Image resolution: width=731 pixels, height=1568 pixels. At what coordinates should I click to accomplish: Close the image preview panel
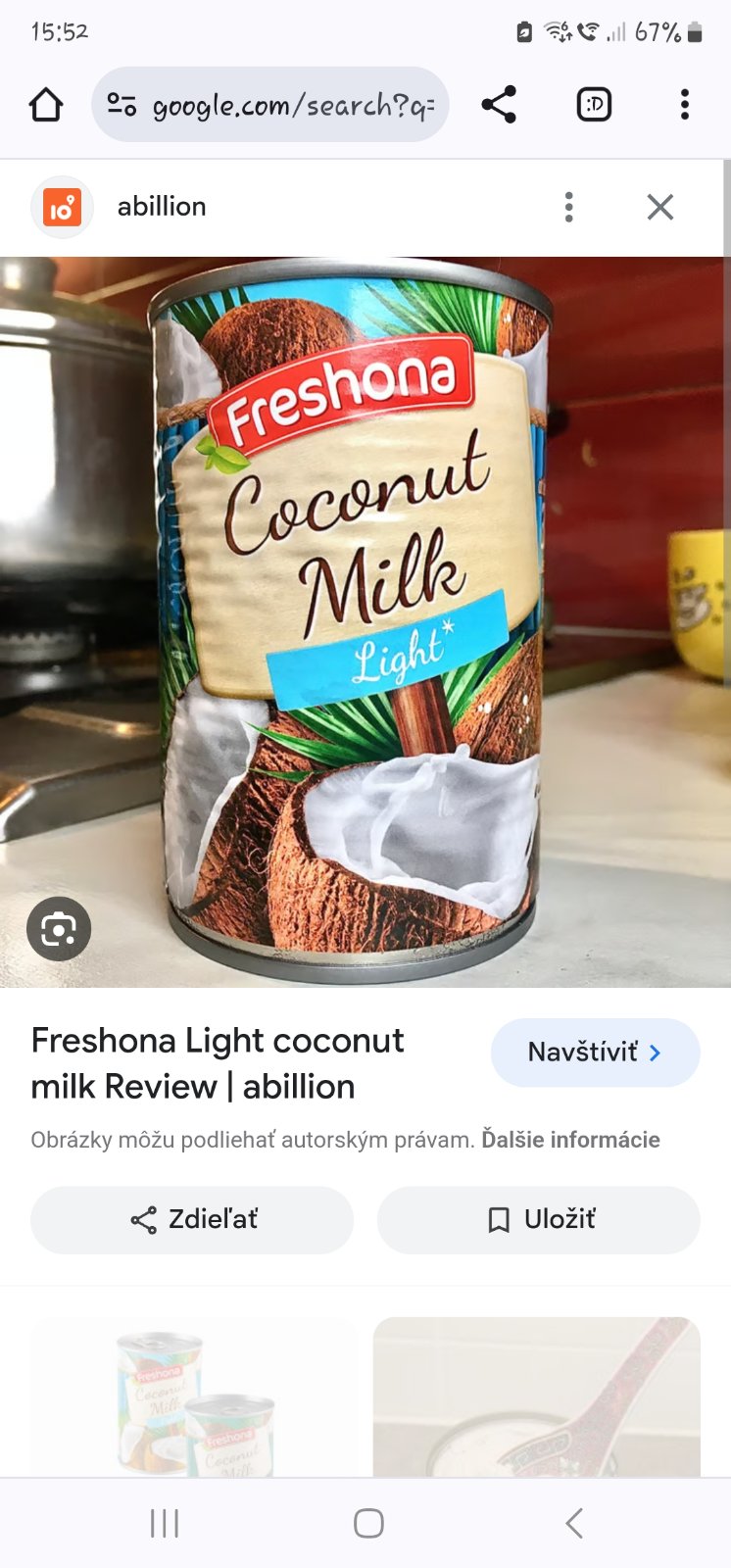point(659,207)
